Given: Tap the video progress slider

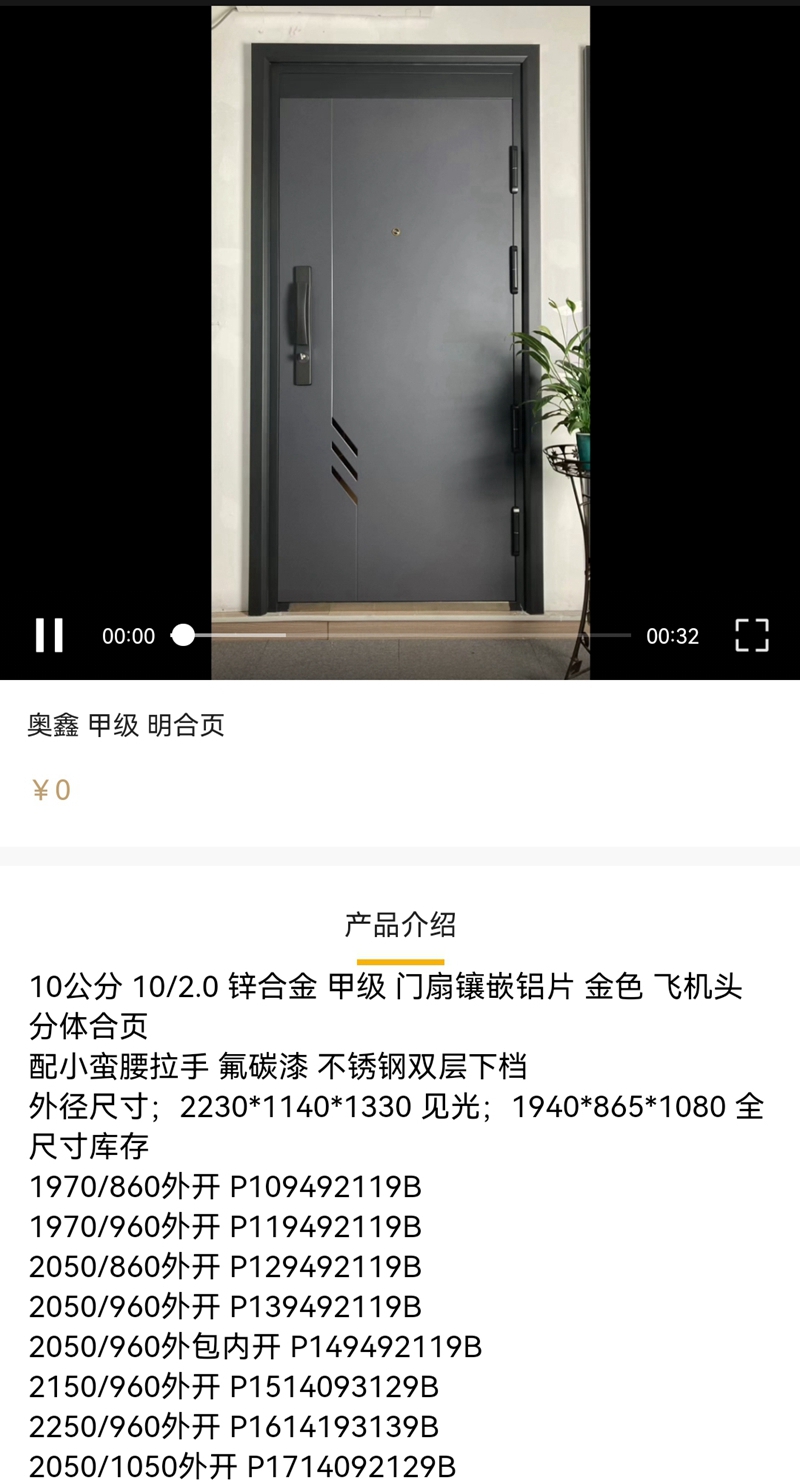Looking at the screenshot, I should point(405,635).
